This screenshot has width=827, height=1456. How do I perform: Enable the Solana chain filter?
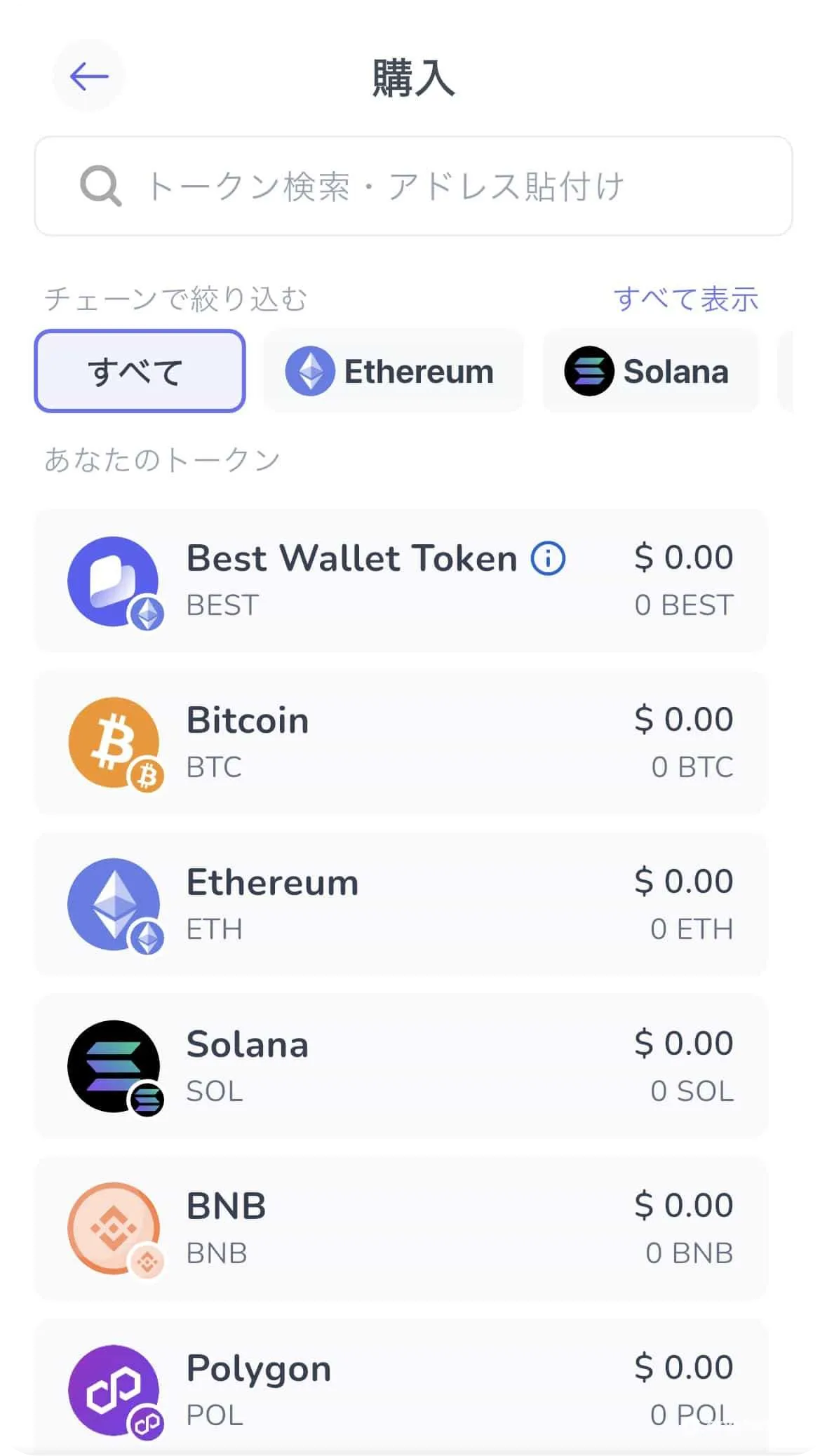[649, 371]
